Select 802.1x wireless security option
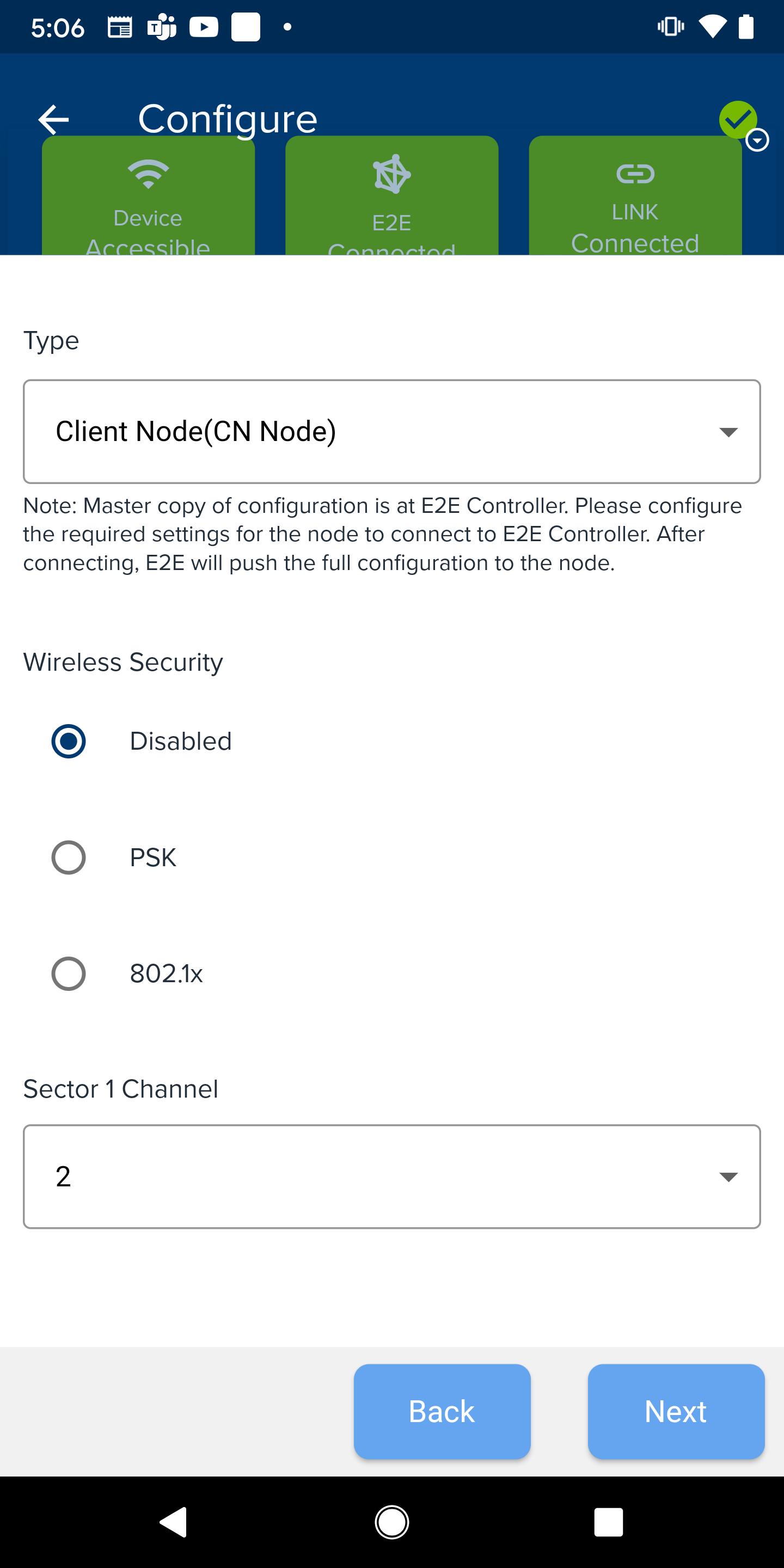This screenshot has height=1568, width=784. 127,974
